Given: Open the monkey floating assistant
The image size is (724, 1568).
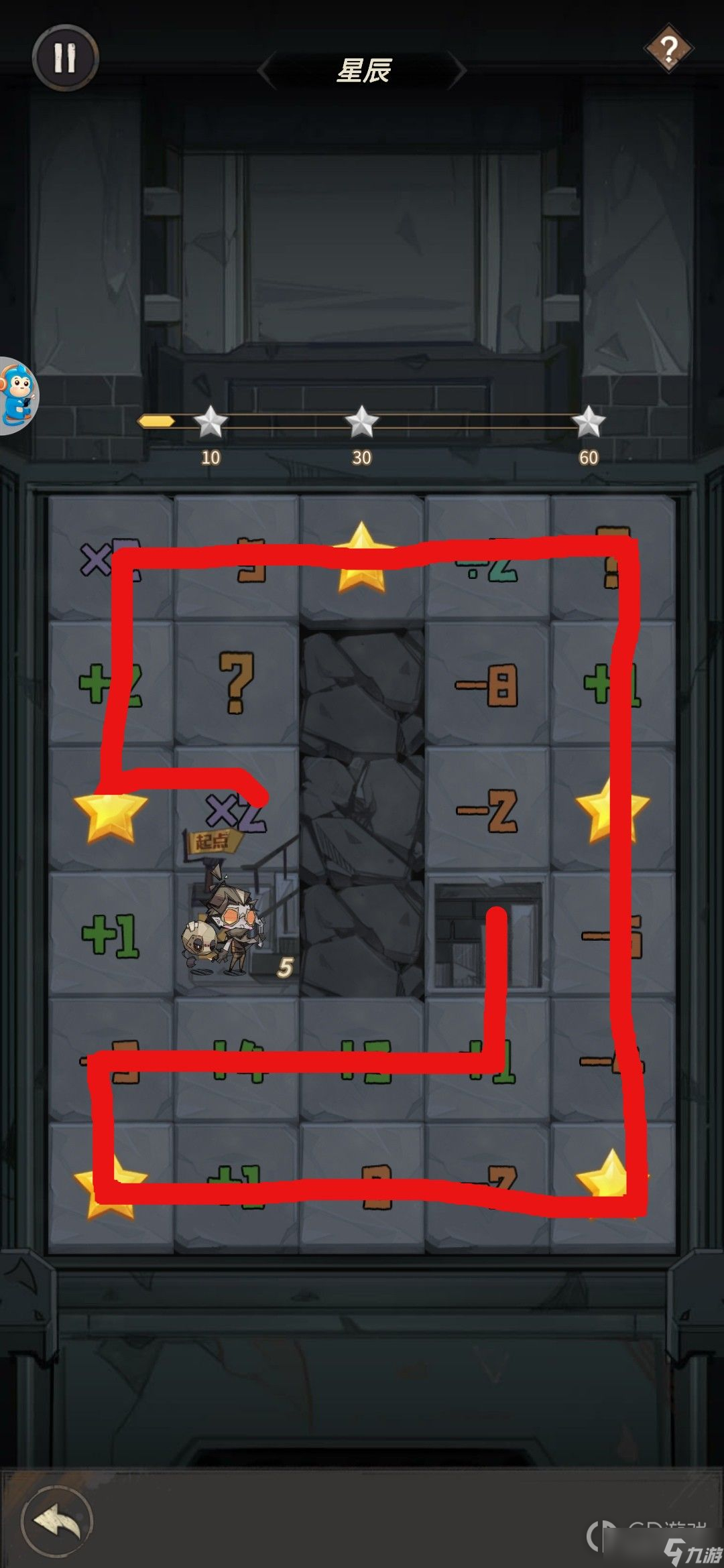Looking at the screenshot, I should point(17,395).
